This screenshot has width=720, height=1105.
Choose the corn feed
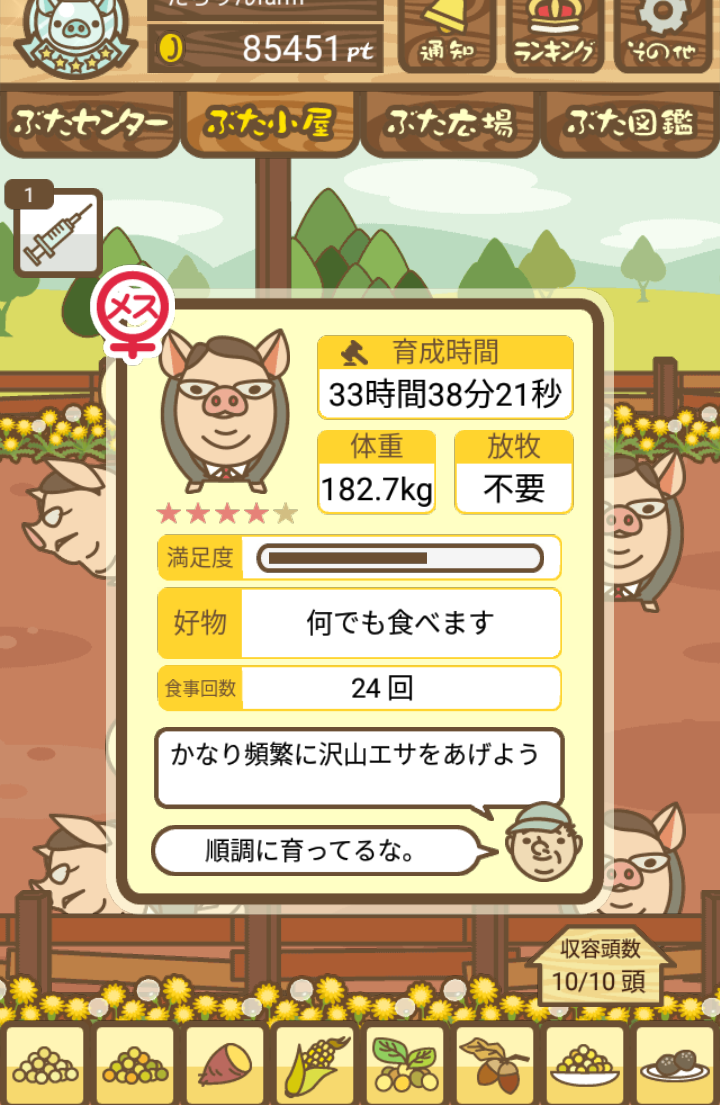point(315,1063)
